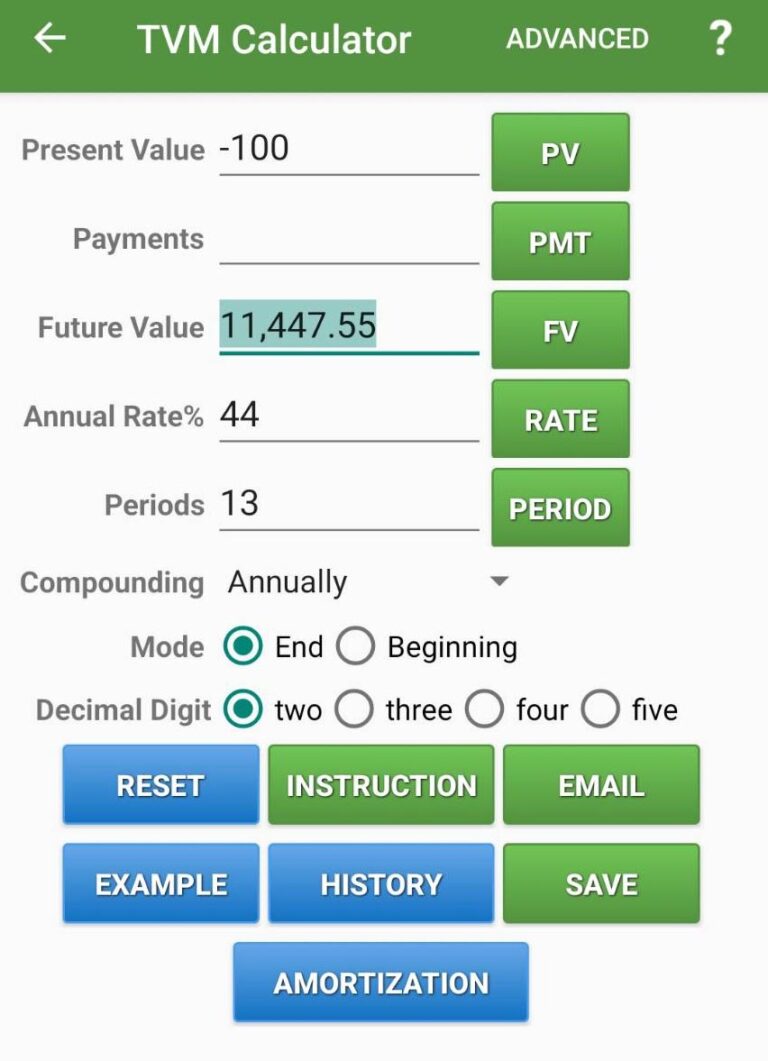Compute payments with PMT button
The width and height of the screenshot is (768, 1061).
click(x=560, y=242)
